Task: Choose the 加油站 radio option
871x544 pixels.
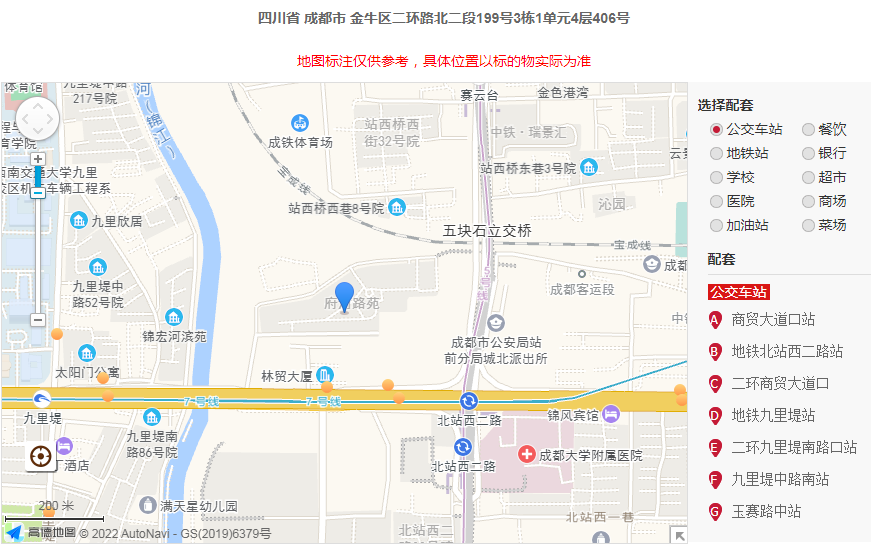Action: point(716,226)
